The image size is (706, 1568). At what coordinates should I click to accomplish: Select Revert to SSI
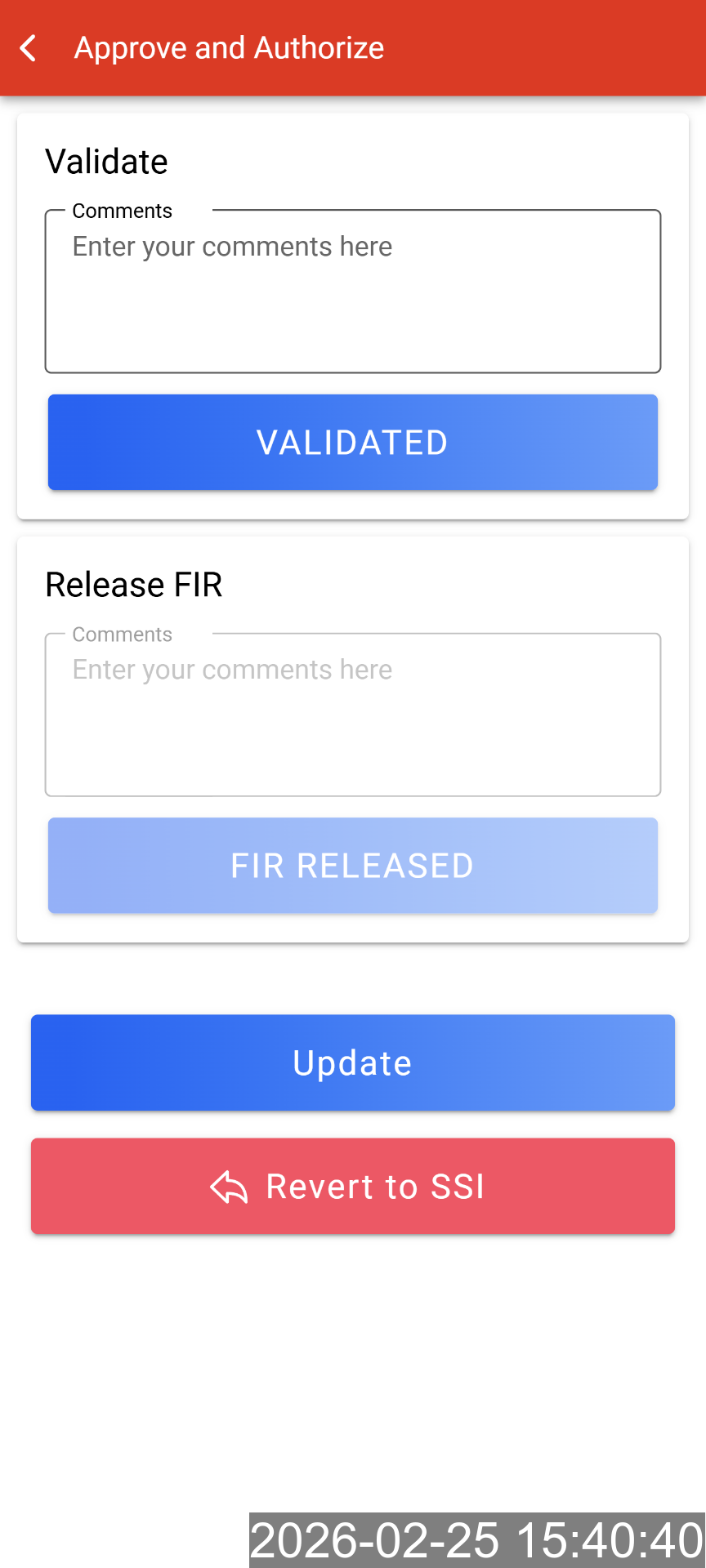(353, 1186)
